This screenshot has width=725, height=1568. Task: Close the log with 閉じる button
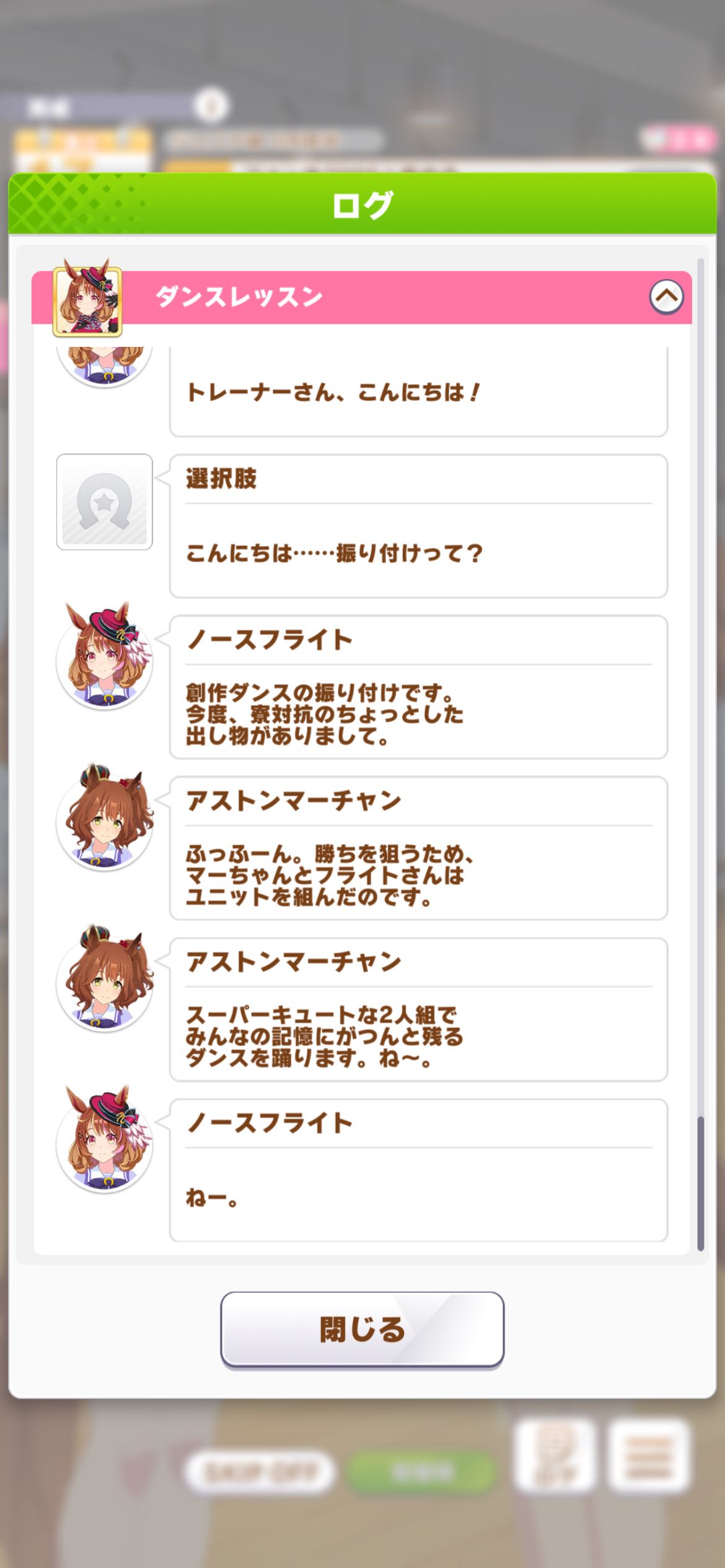[x=362, y=1328]
